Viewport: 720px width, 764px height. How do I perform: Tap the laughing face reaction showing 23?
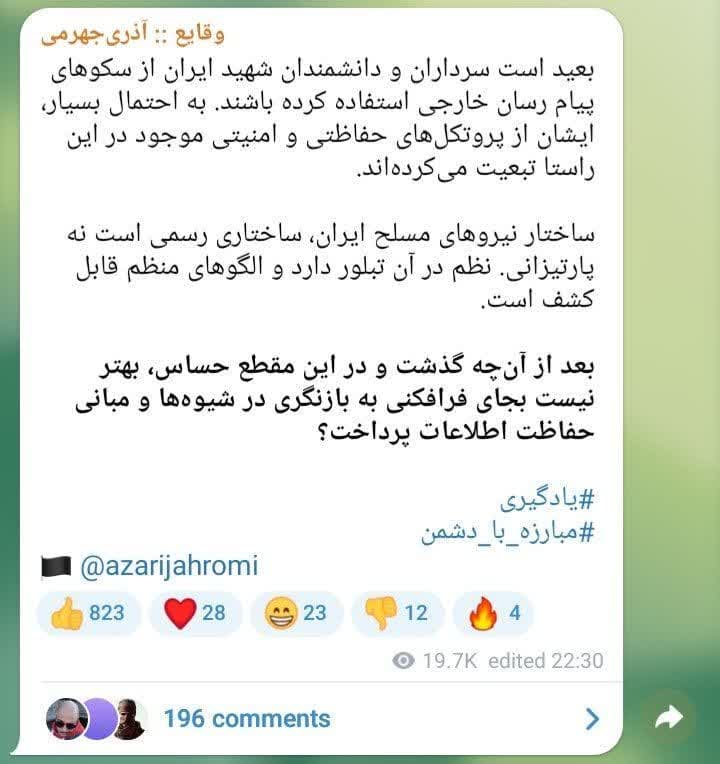click(x=296, y=613)
